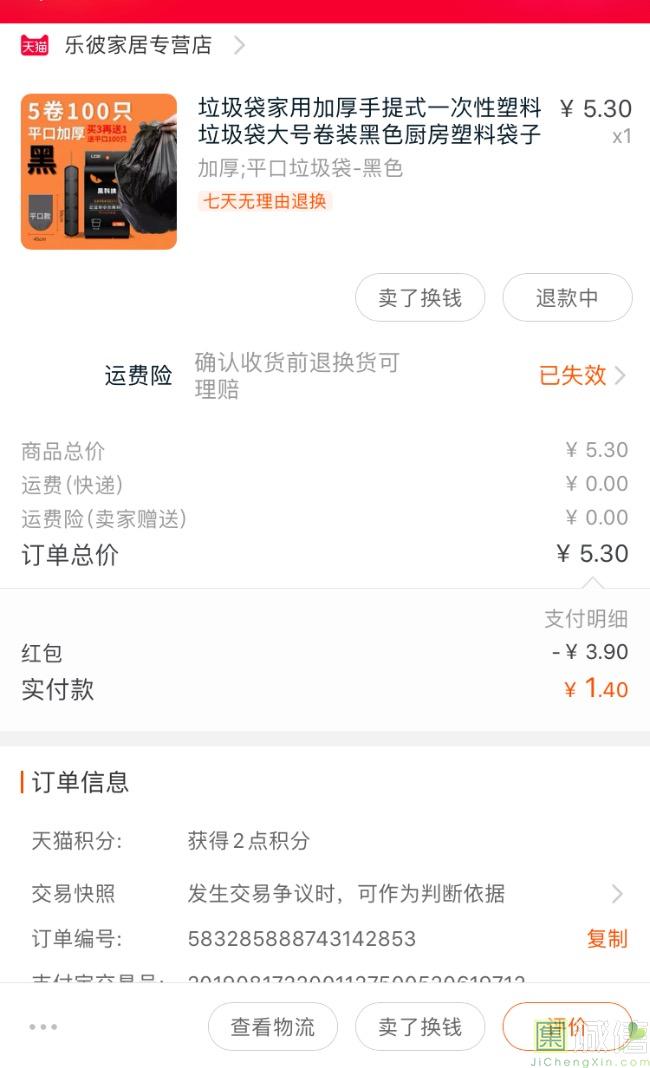This screenshot has height=1068, width=650.
Task: Tap 卖了换钱 in the bottom bar
Action: click(x=420, y=1026)
